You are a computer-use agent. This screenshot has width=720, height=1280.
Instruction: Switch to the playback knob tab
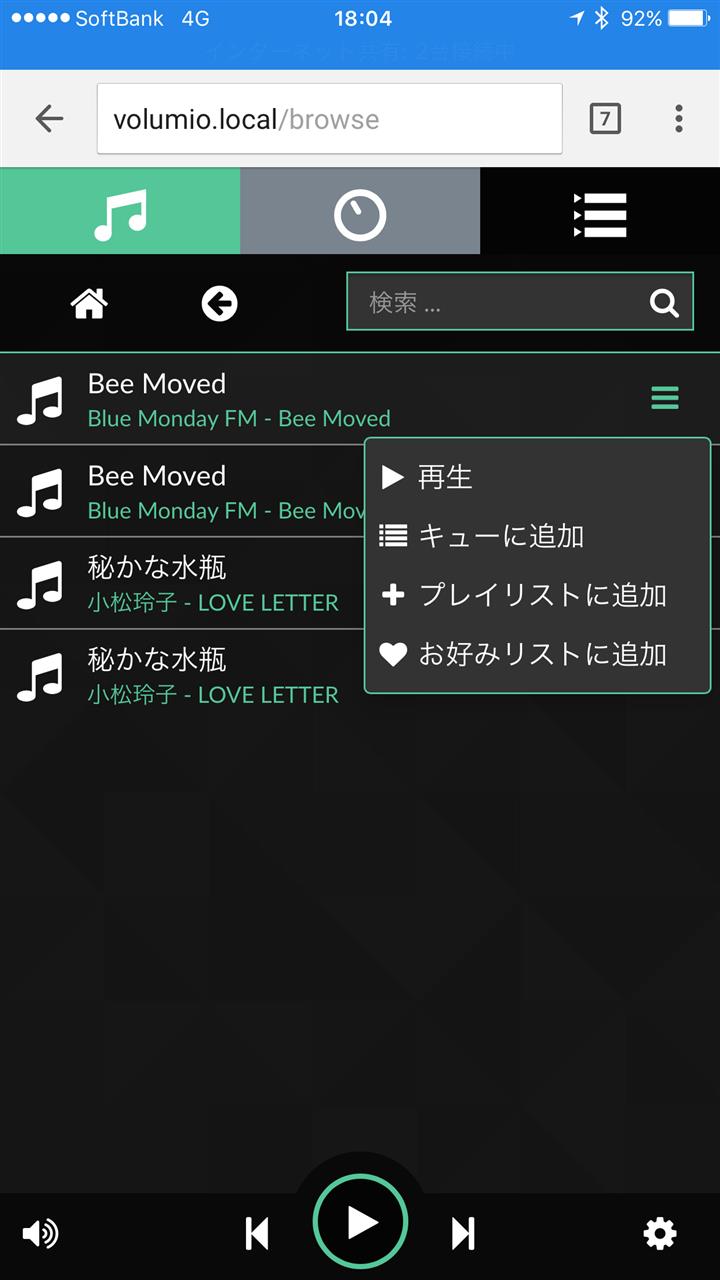tap(360, 211)
